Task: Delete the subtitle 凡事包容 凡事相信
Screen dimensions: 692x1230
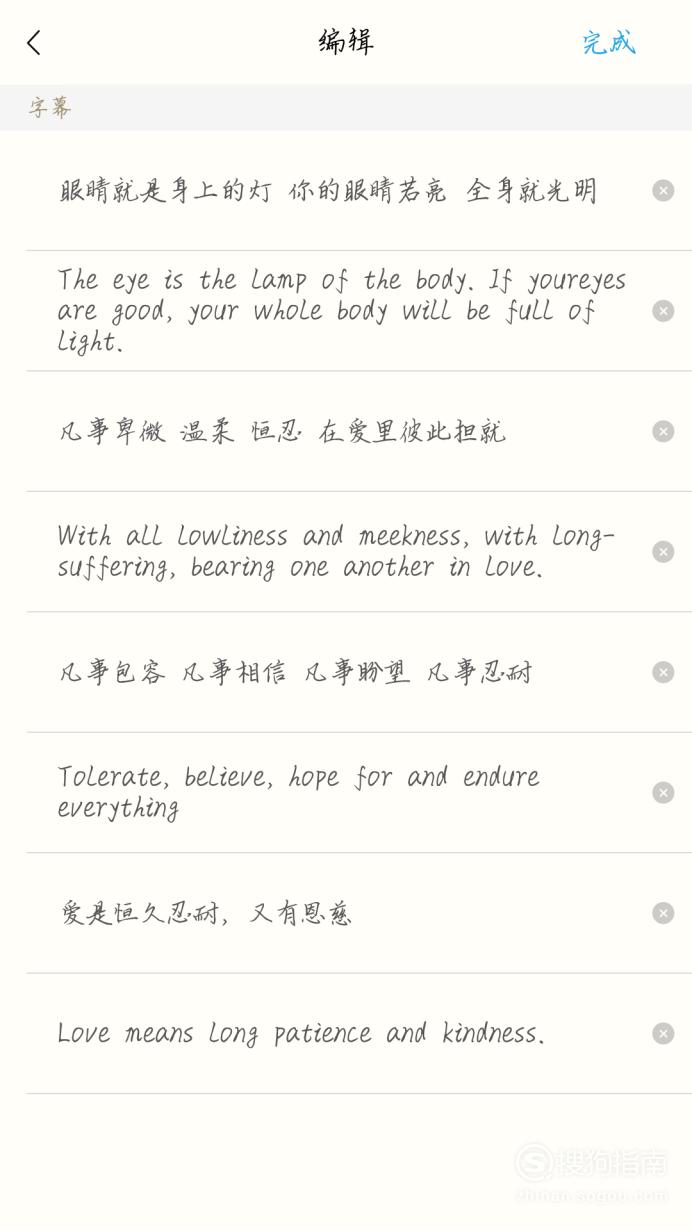Action: coord(663,672)
